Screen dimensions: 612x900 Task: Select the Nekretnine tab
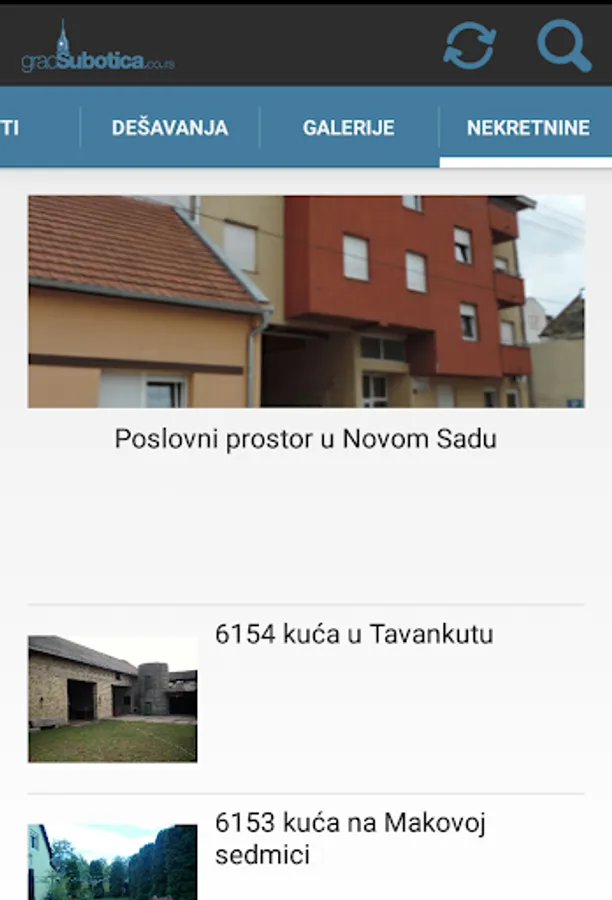527,128
